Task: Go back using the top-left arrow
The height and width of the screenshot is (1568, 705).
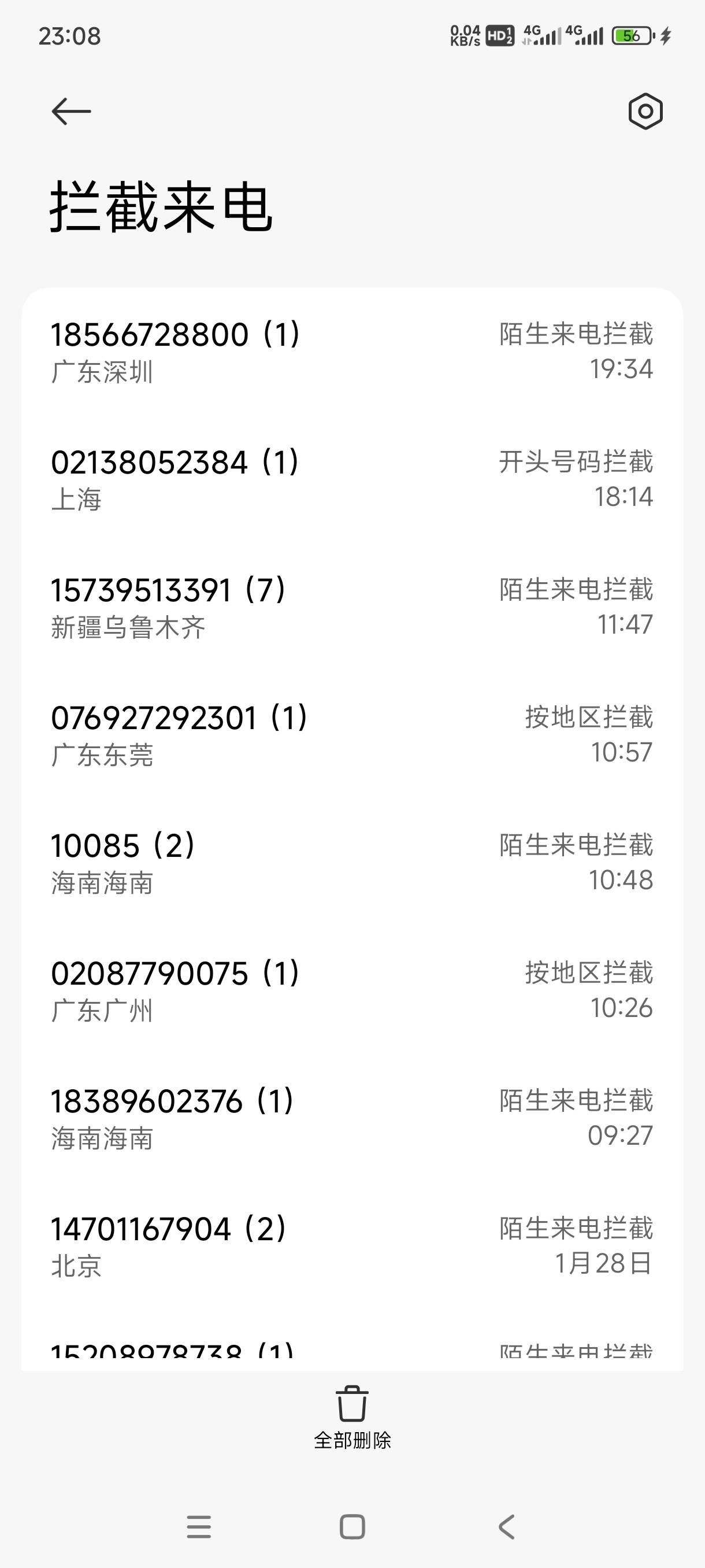Action: [x=71, y=112]
